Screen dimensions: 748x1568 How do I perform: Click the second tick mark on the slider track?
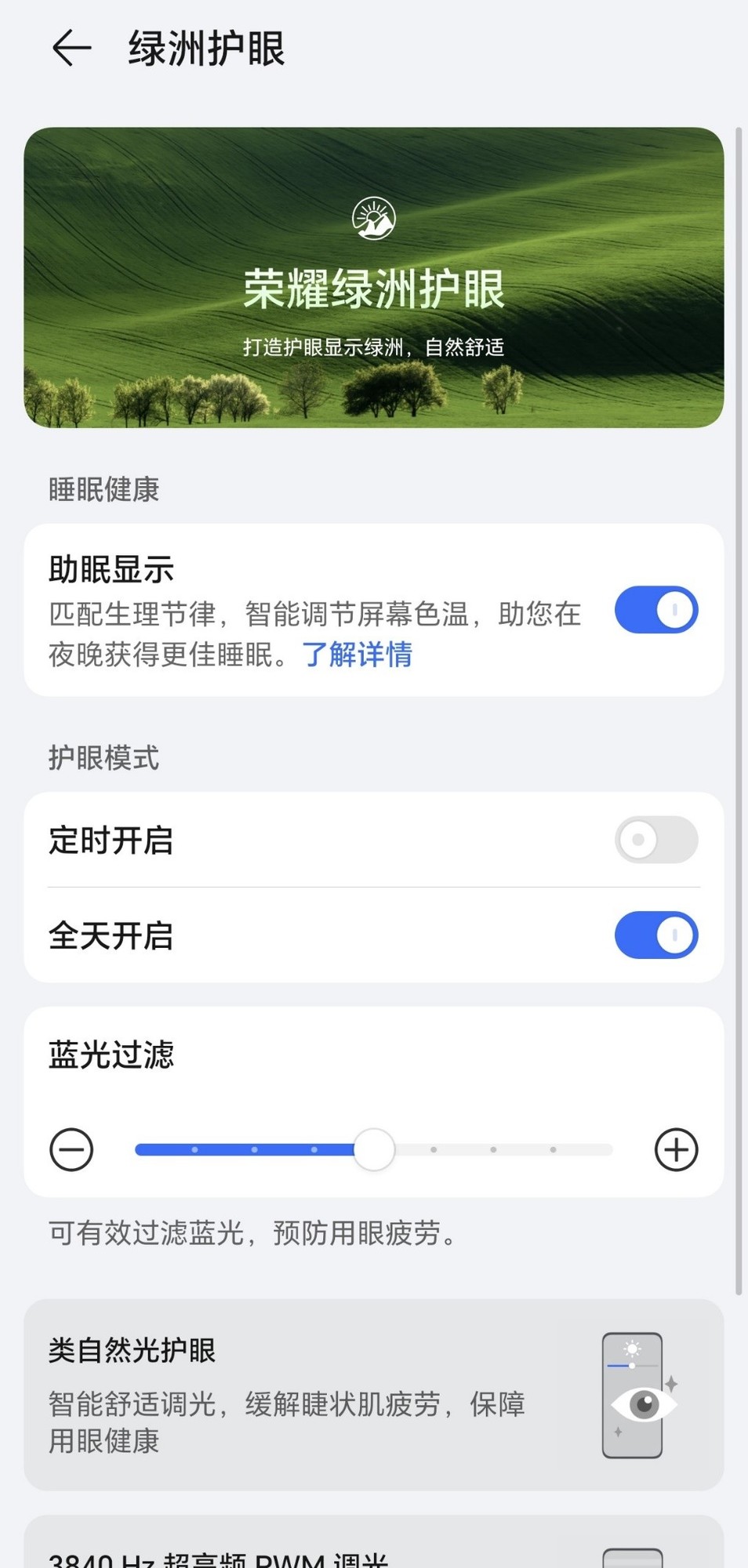coord(254,1149)
